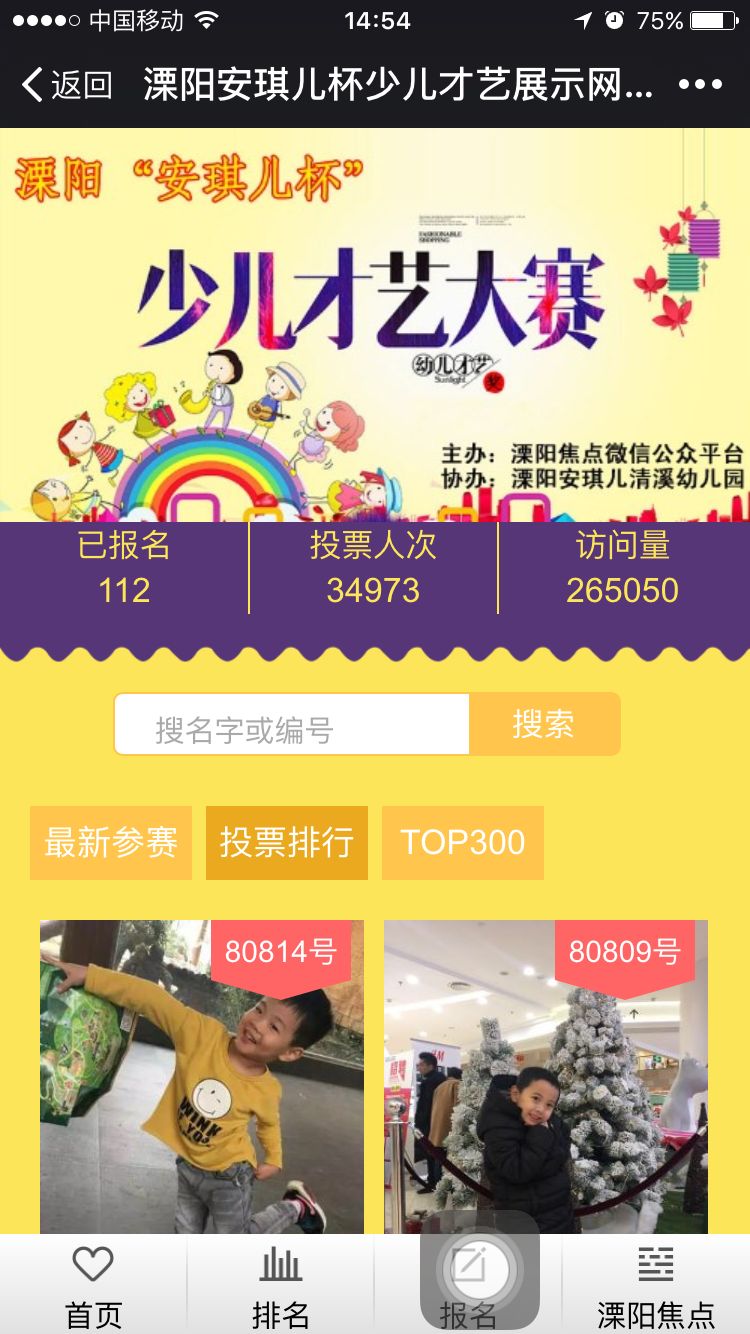Open contestant 80814号 photo card

tap(202, 1080)
